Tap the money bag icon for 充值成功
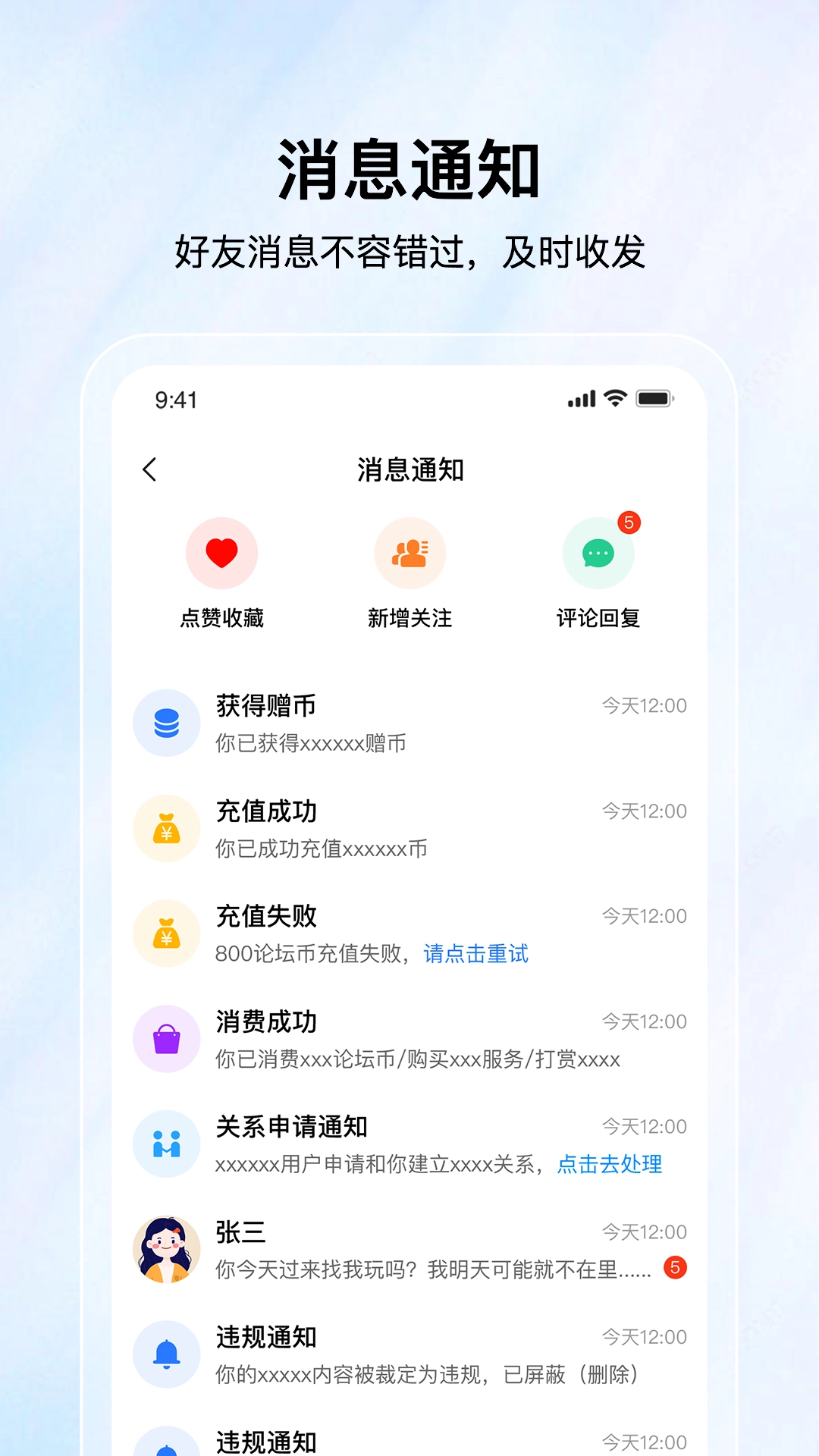 (x=167, y=828)
